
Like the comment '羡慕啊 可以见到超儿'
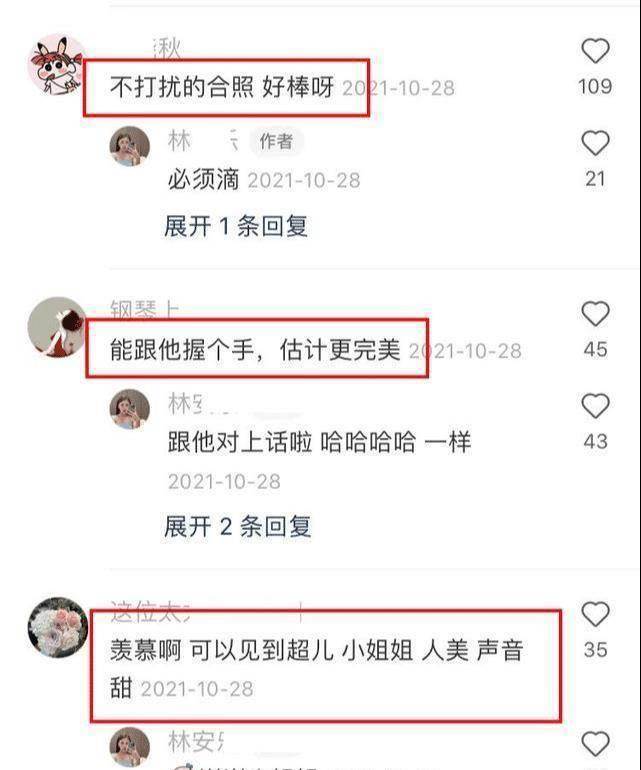pyautogui.click(x=595, y=615)
